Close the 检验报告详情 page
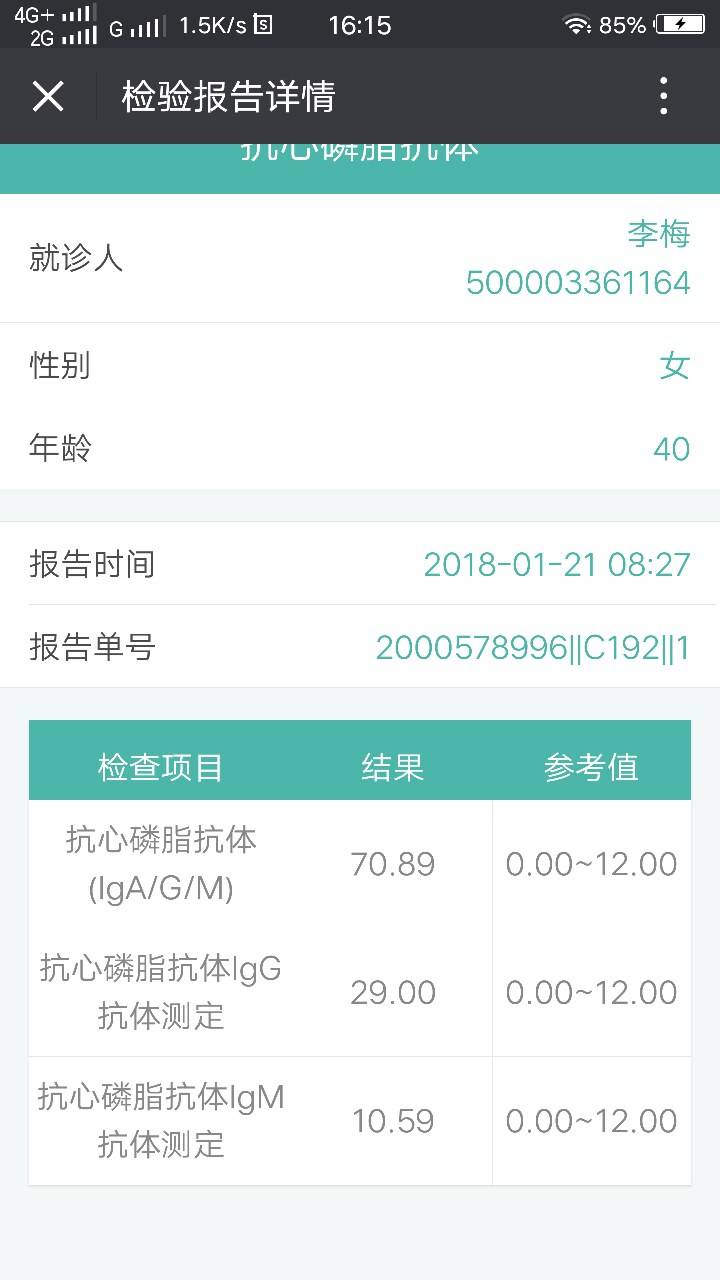The width and height of the screenshot is (720, 1280). tap(48, 97)
